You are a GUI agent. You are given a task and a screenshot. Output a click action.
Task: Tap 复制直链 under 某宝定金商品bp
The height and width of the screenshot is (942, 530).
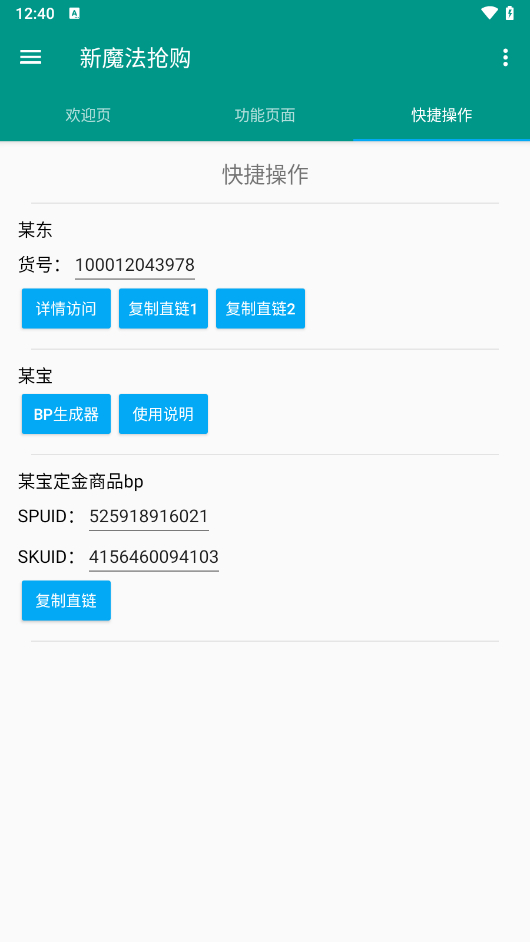(66, 601)
